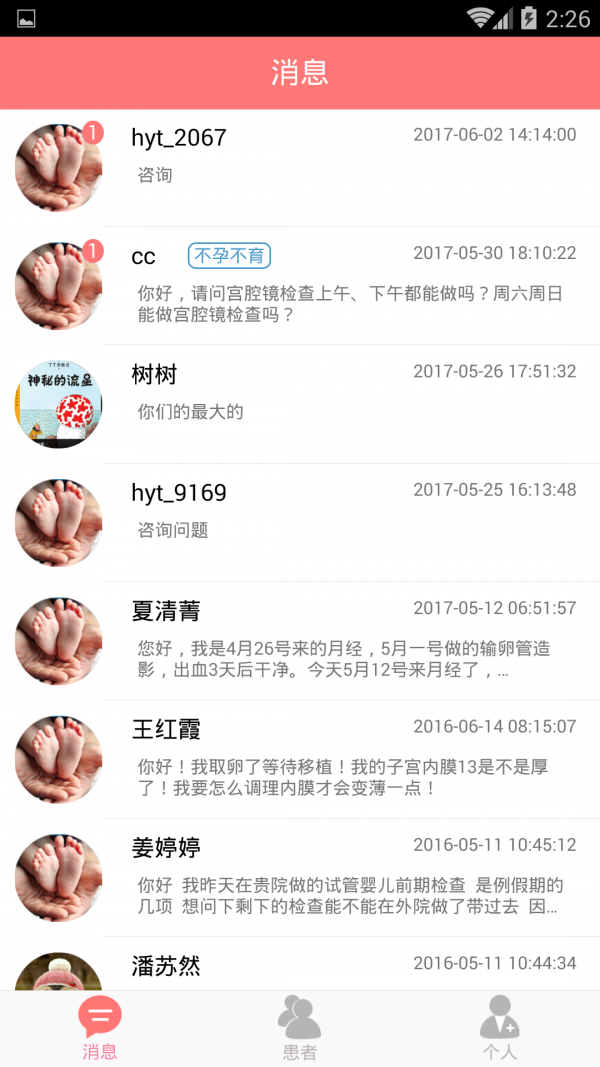
Task: Open the message from 夏清菁
Action: coord(300,640)
